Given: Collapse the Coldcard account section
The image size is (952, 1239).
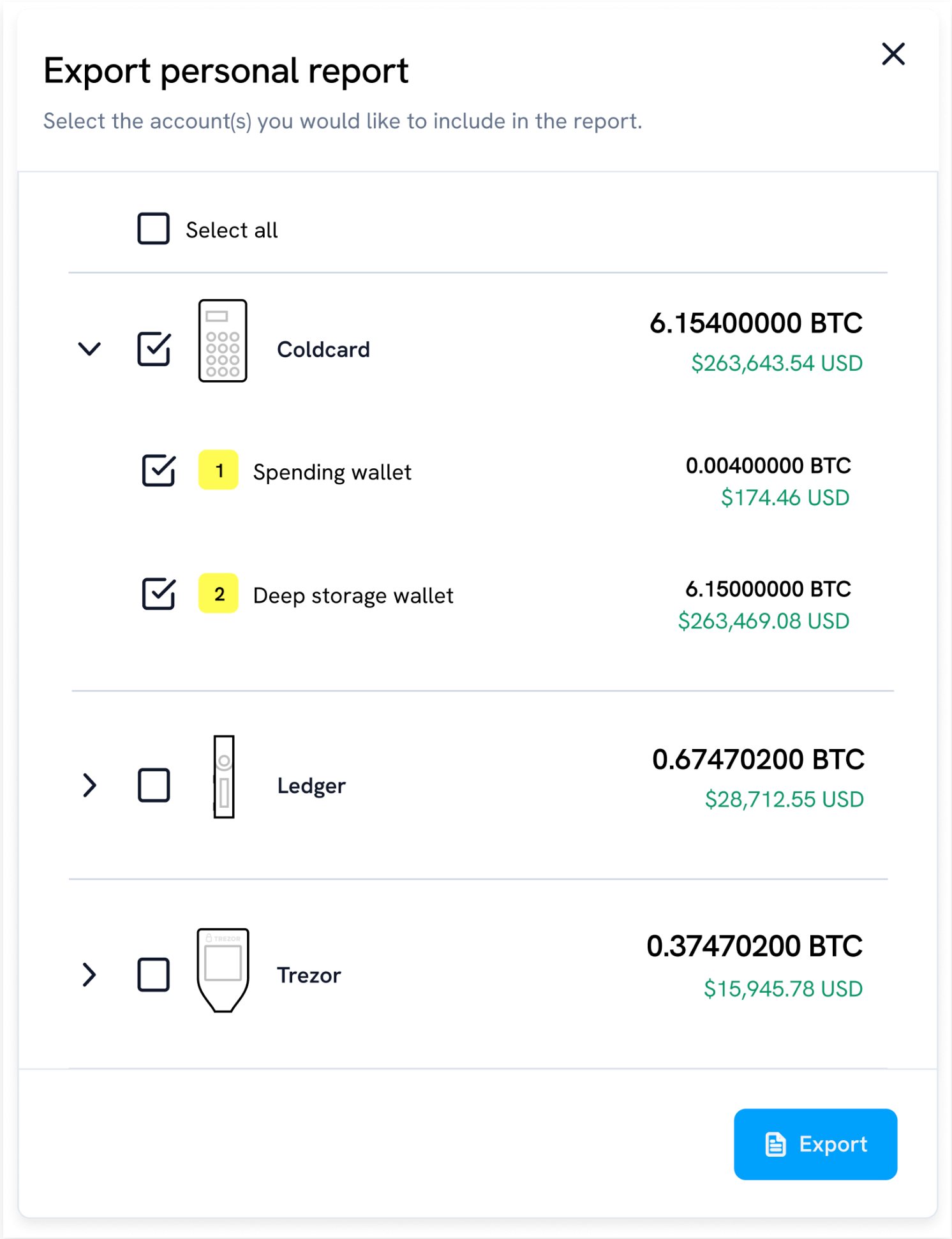Looking at the screenshot, I should 89,349.
